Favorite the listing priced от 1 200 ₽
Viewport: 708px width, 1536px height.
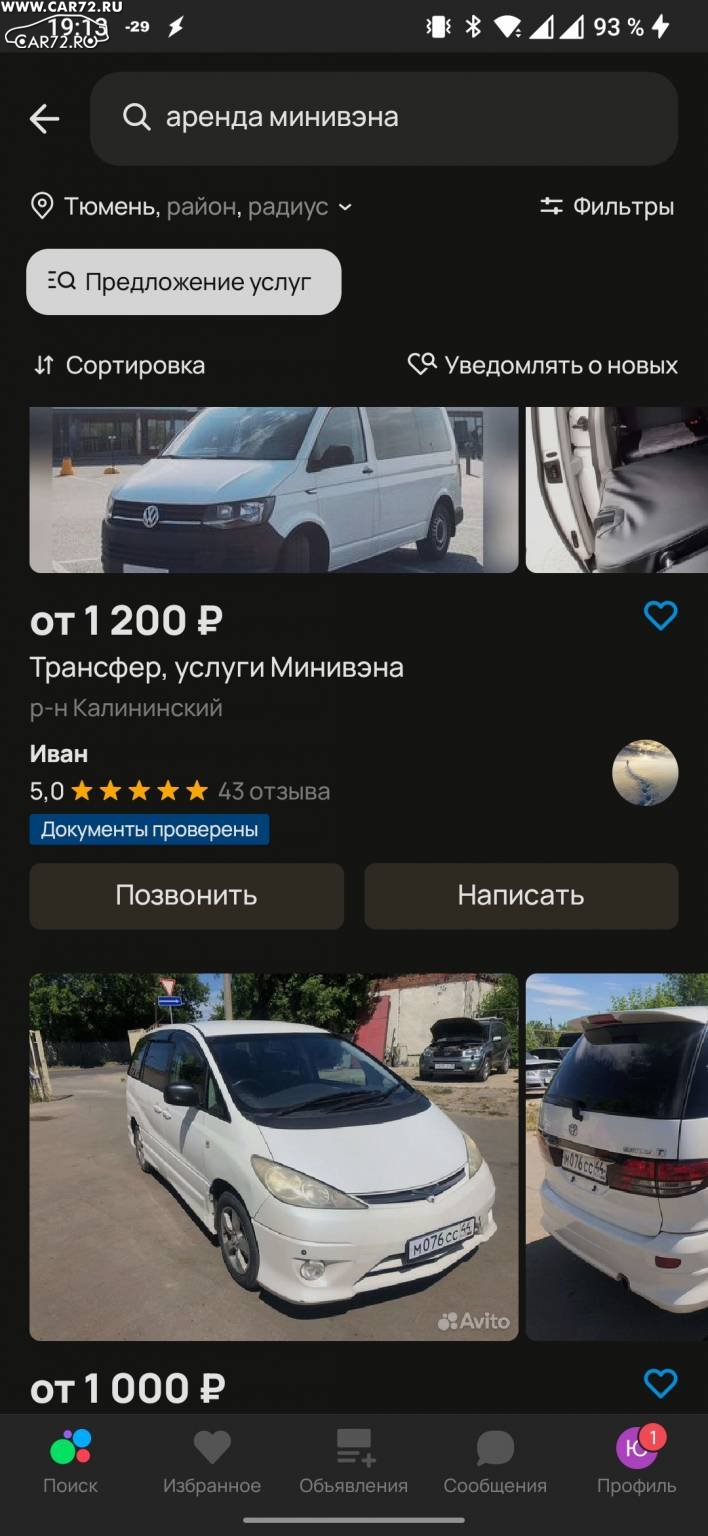pyautogui.click(x=660, y=616)
